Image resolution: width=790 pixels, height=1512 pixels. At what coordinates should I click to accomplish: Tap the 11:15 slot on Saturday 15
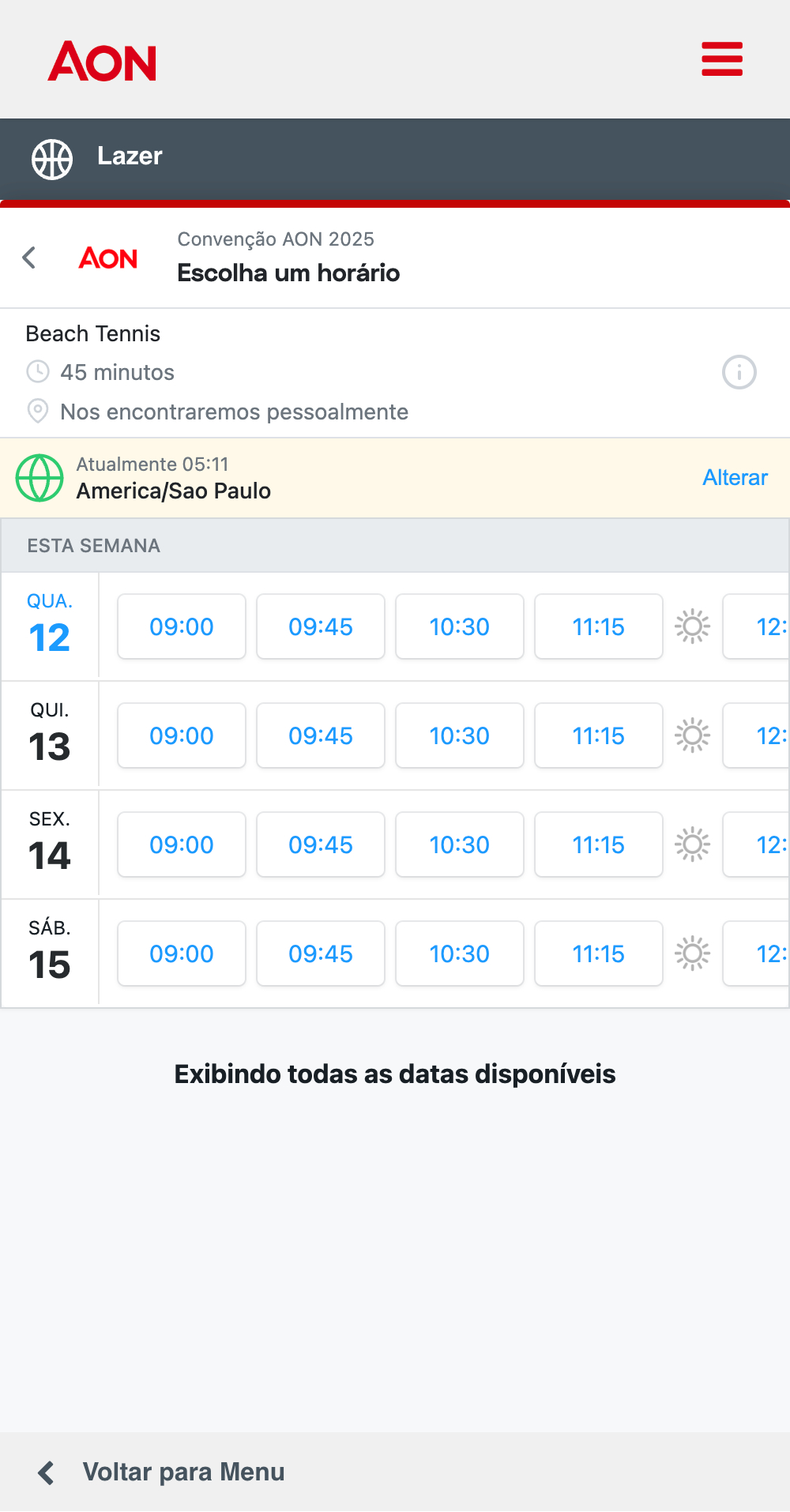(x=599, y=953)
